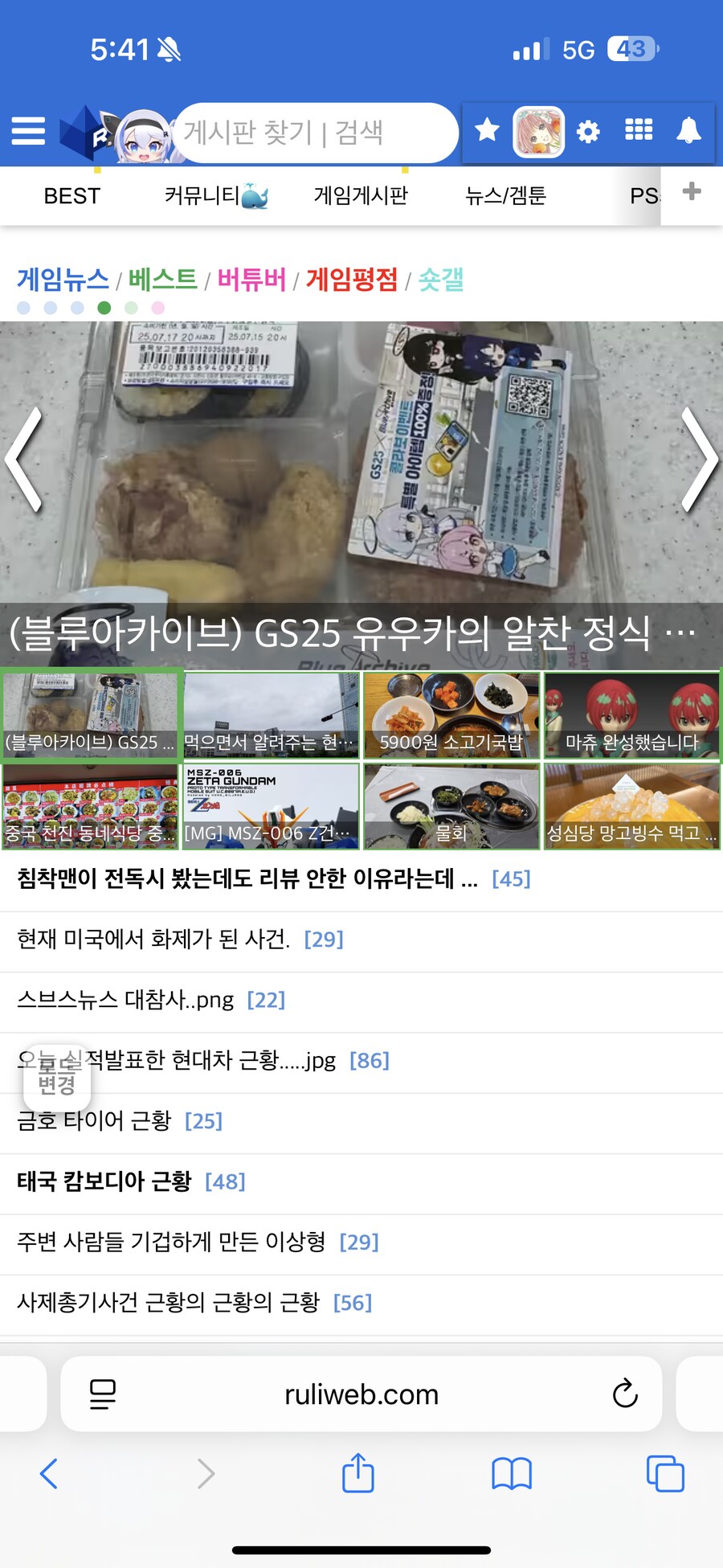Open the notifications bell
Screen dimensions: 723x1568
pyautogui.click(x=689, y=131)
